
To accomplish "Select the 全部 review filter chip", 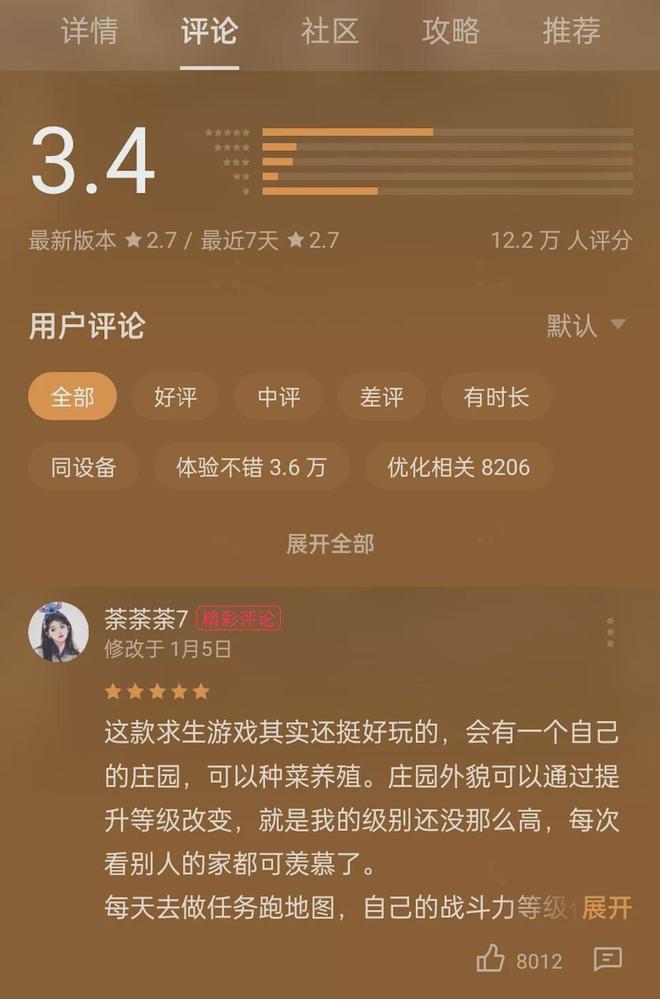I will click(72, 397).
